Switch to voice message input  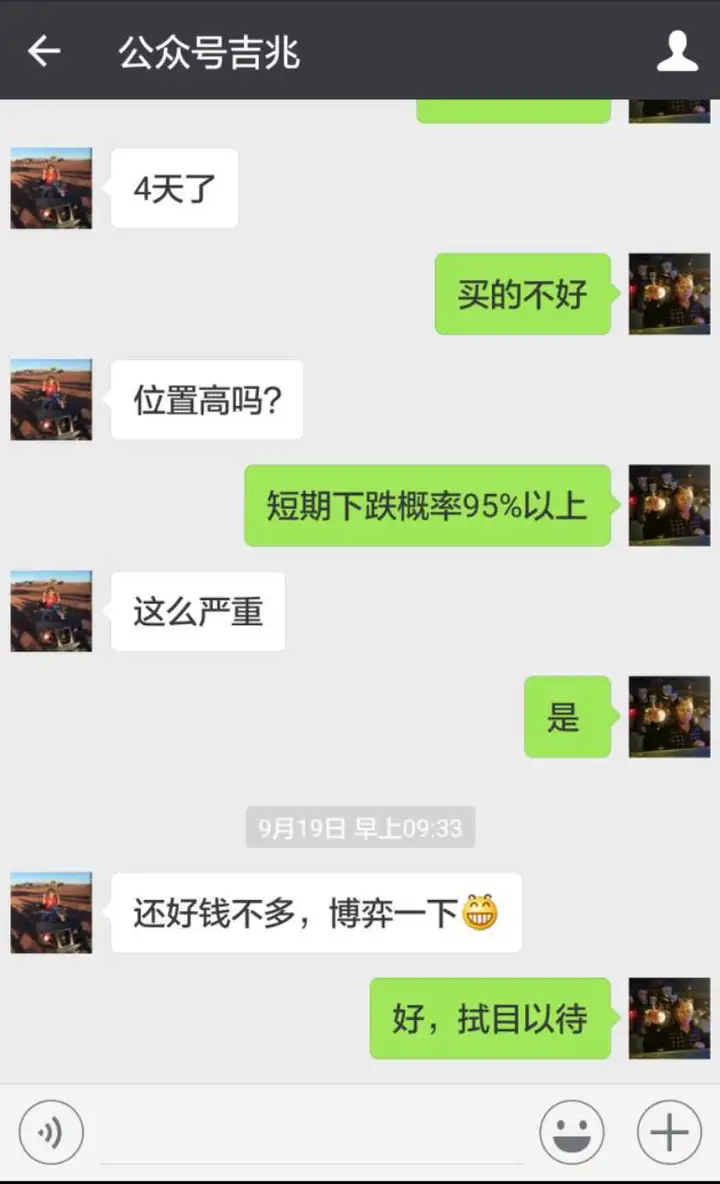coord(51,1133)
